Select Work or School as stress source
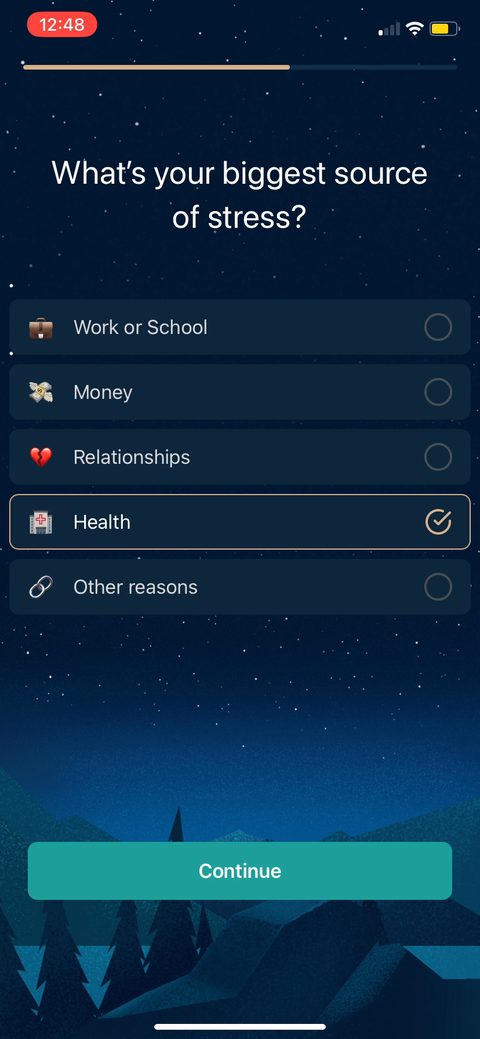Screen dimensions: 480x1039 tap(240, 327)
